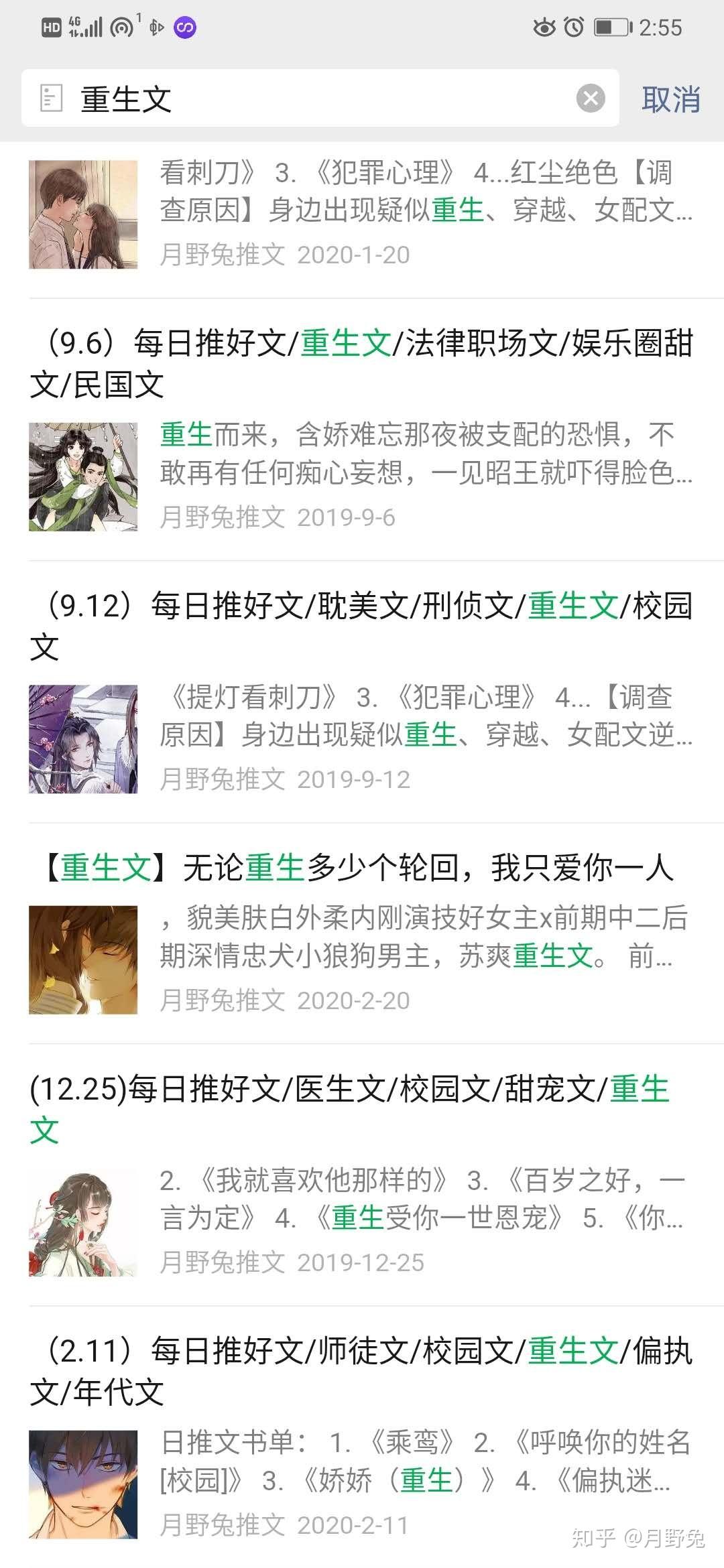This screenshot has height=1568, width=724.
Task: Open the (9.12) 每日推好文 article
Action: click(362, 625)
